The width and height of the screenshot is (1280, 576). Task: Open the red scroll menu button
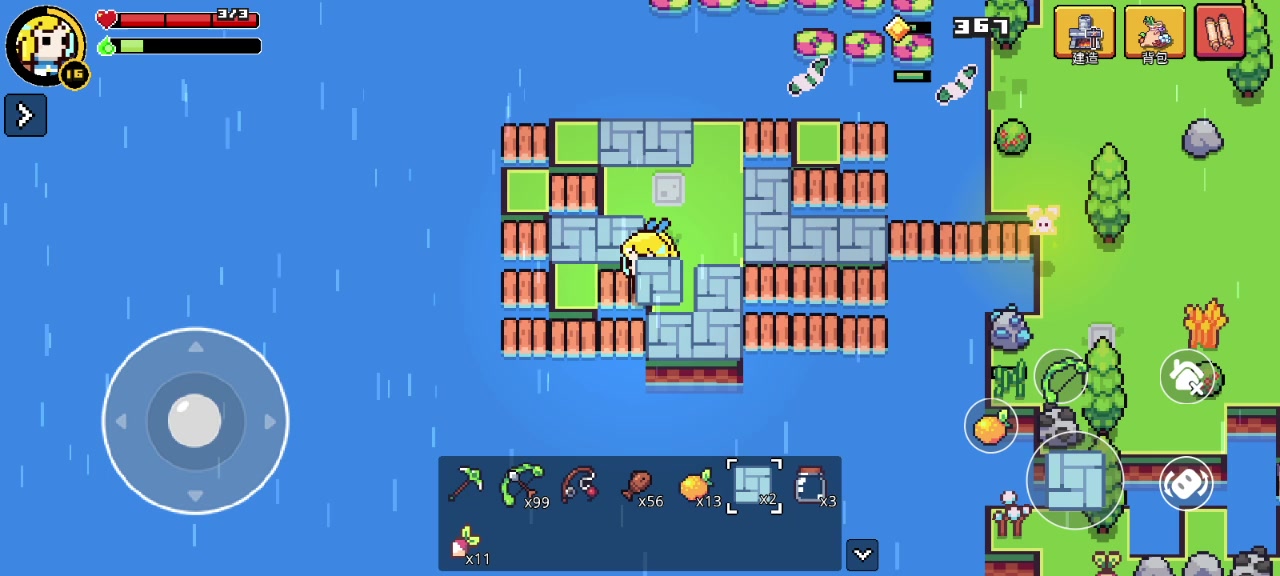click(x=1220, y=33)
